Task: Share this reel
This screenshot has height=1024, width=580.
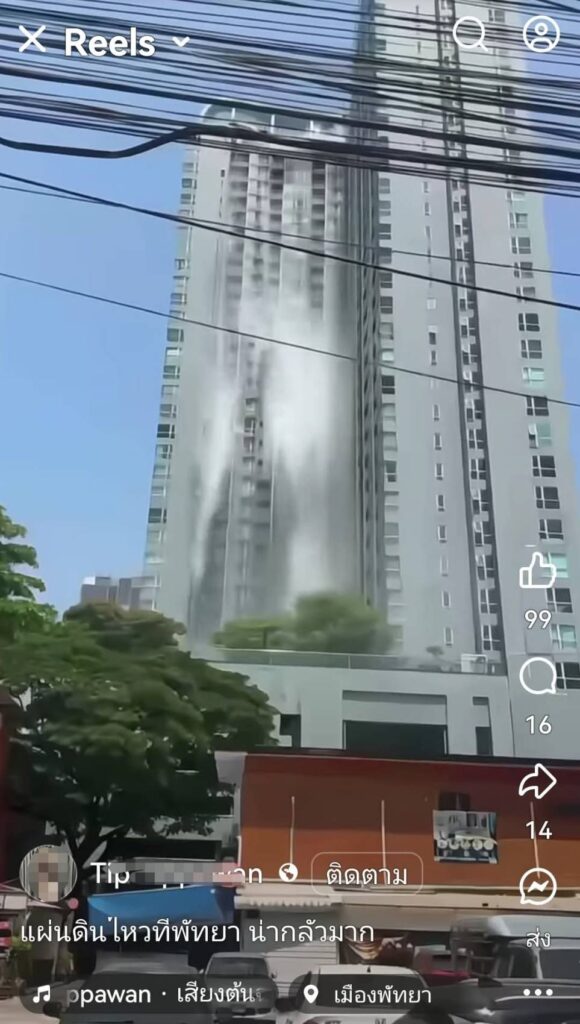Action: coord(537,782)
